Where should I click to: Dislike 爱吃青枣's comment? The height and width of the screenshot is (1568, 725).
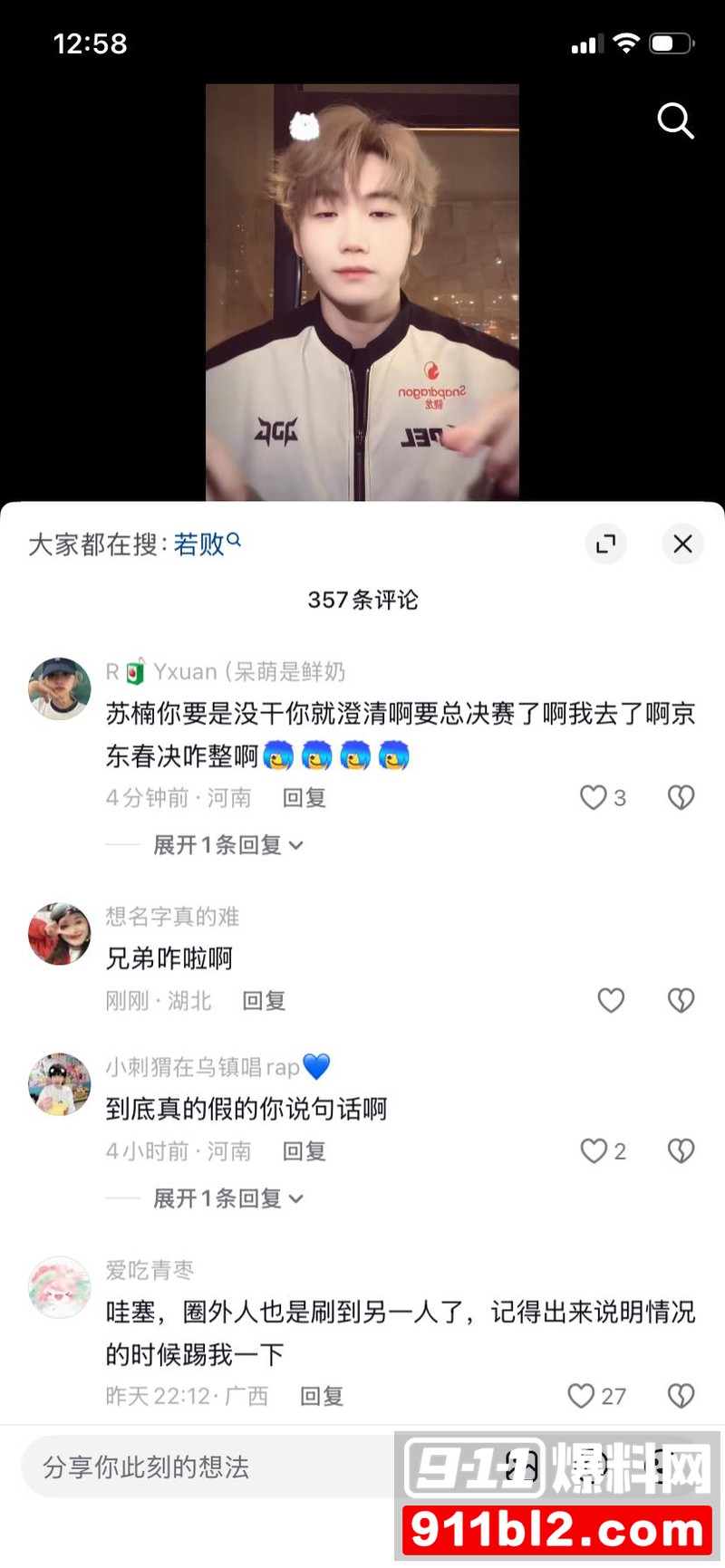pos(681,1396)
